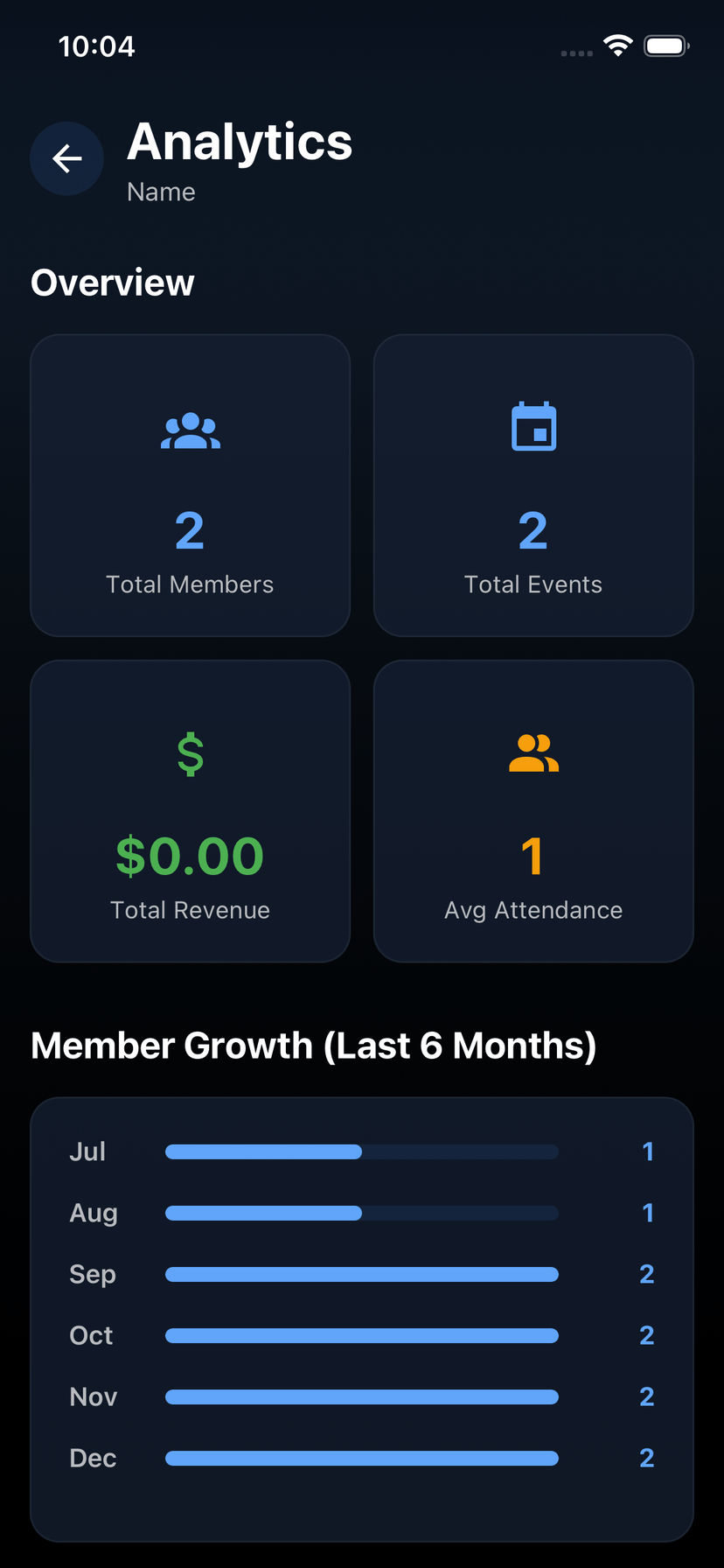This screenshot has height=1568, width=724.
Task: Select the Analytics page title
Action: [239, 142]
